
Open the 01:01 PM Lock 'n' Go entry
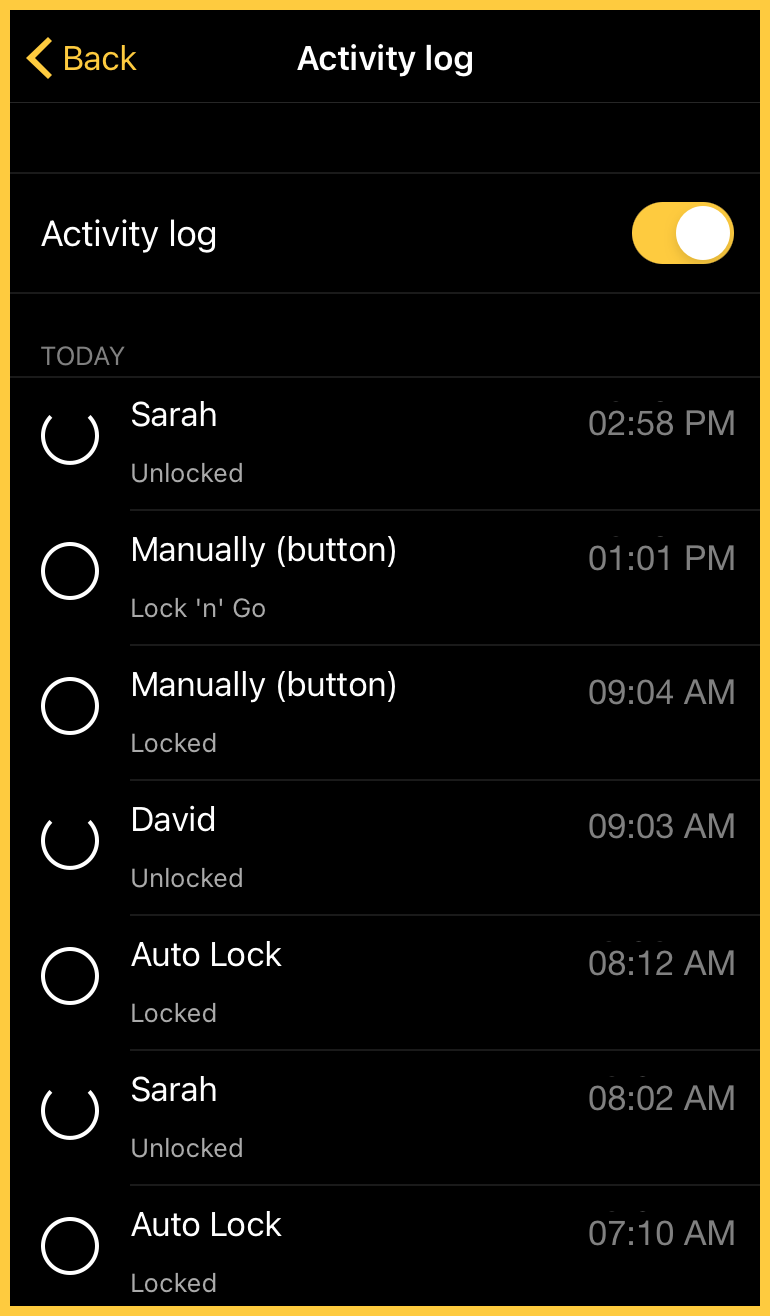click(385, 578)
